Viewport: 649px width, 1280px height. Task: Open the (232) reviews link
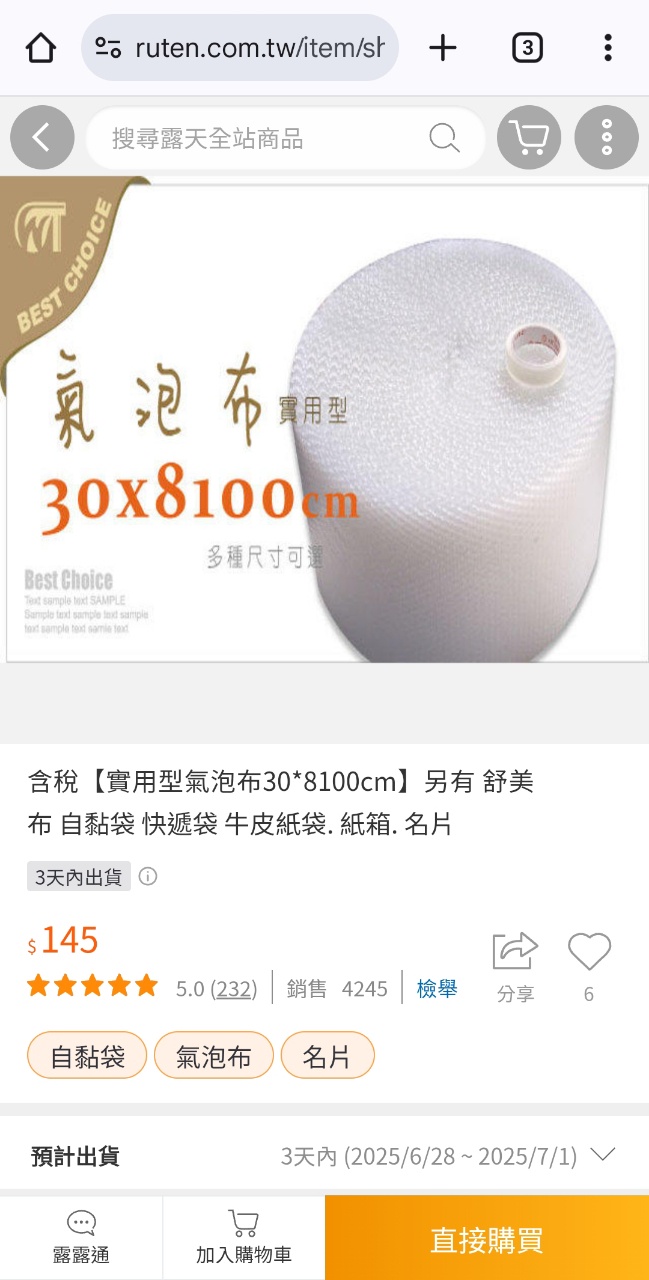coord(234,989)
